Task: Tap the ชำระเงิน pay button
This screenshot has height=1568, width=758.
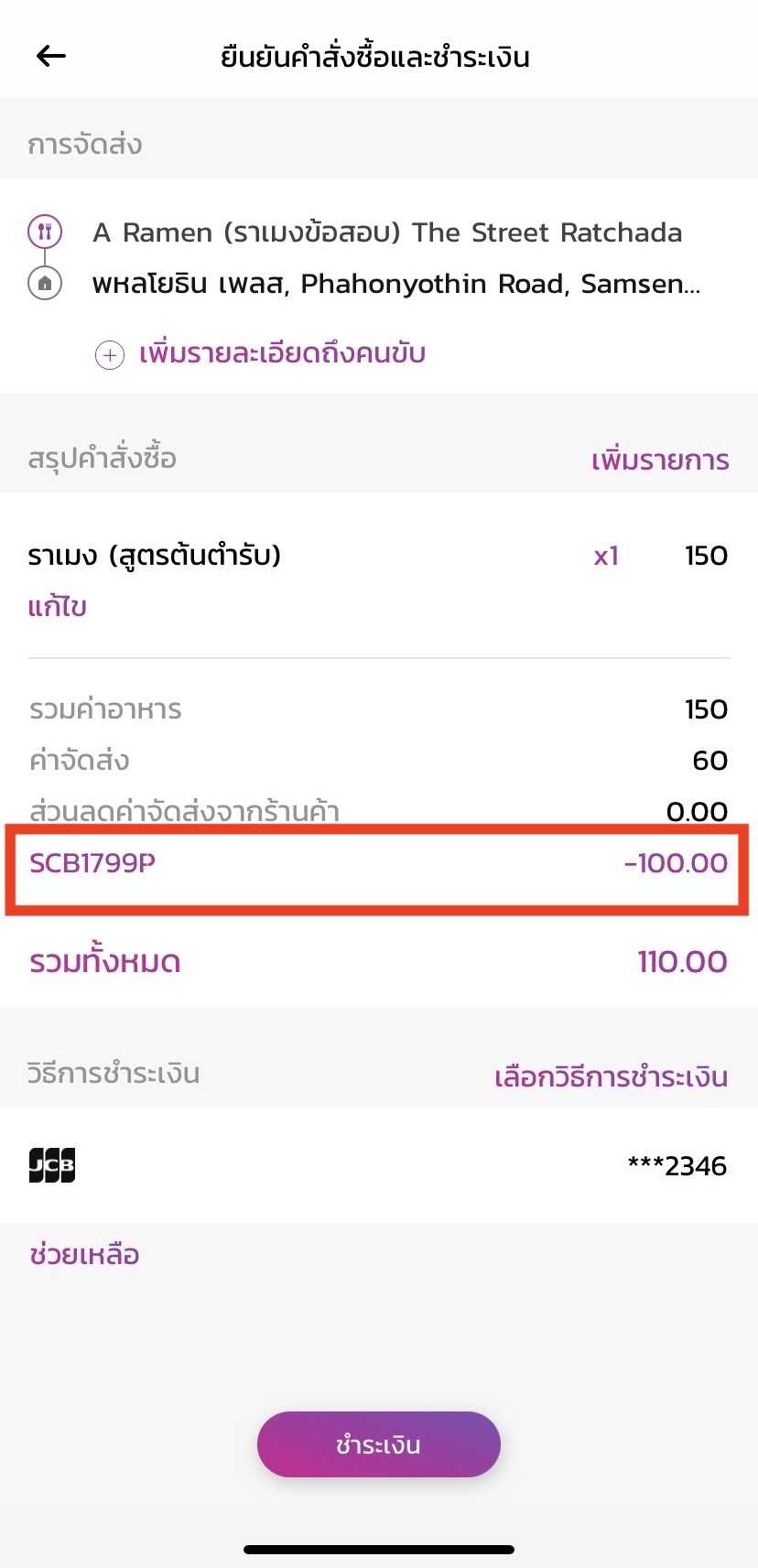Action: point(379,1444)
